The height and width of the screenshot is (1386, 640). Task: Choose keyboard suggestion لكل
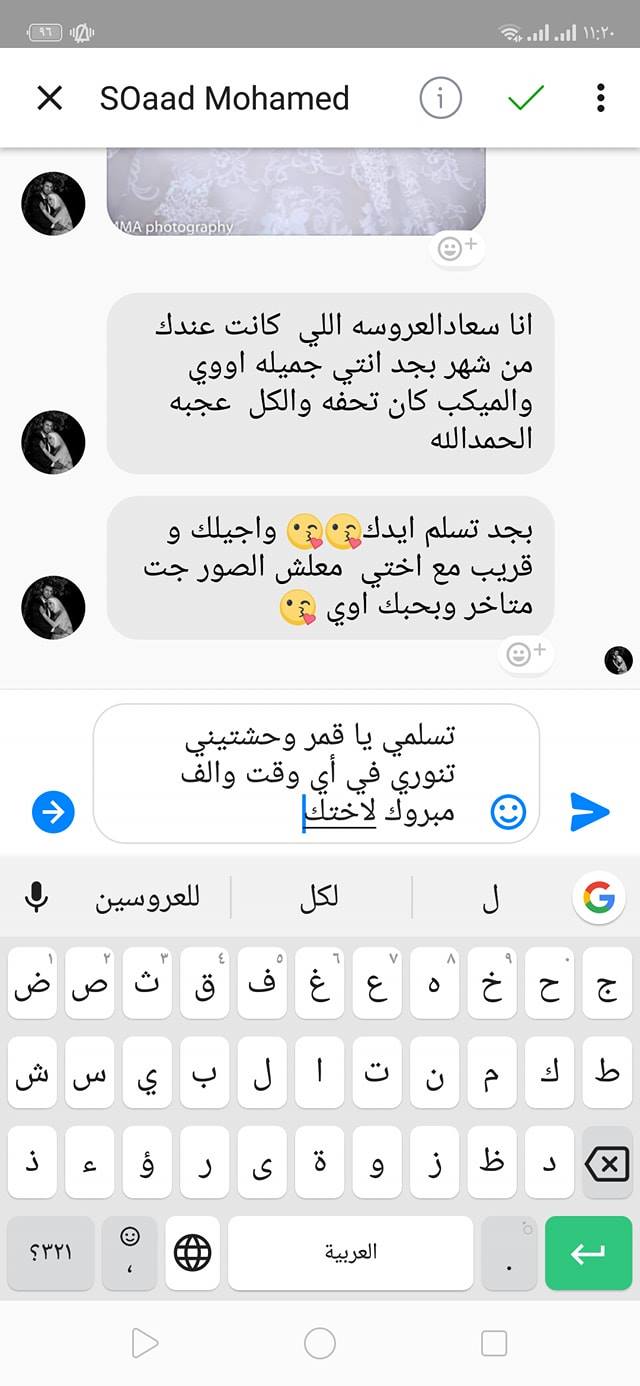pos(320,898)
